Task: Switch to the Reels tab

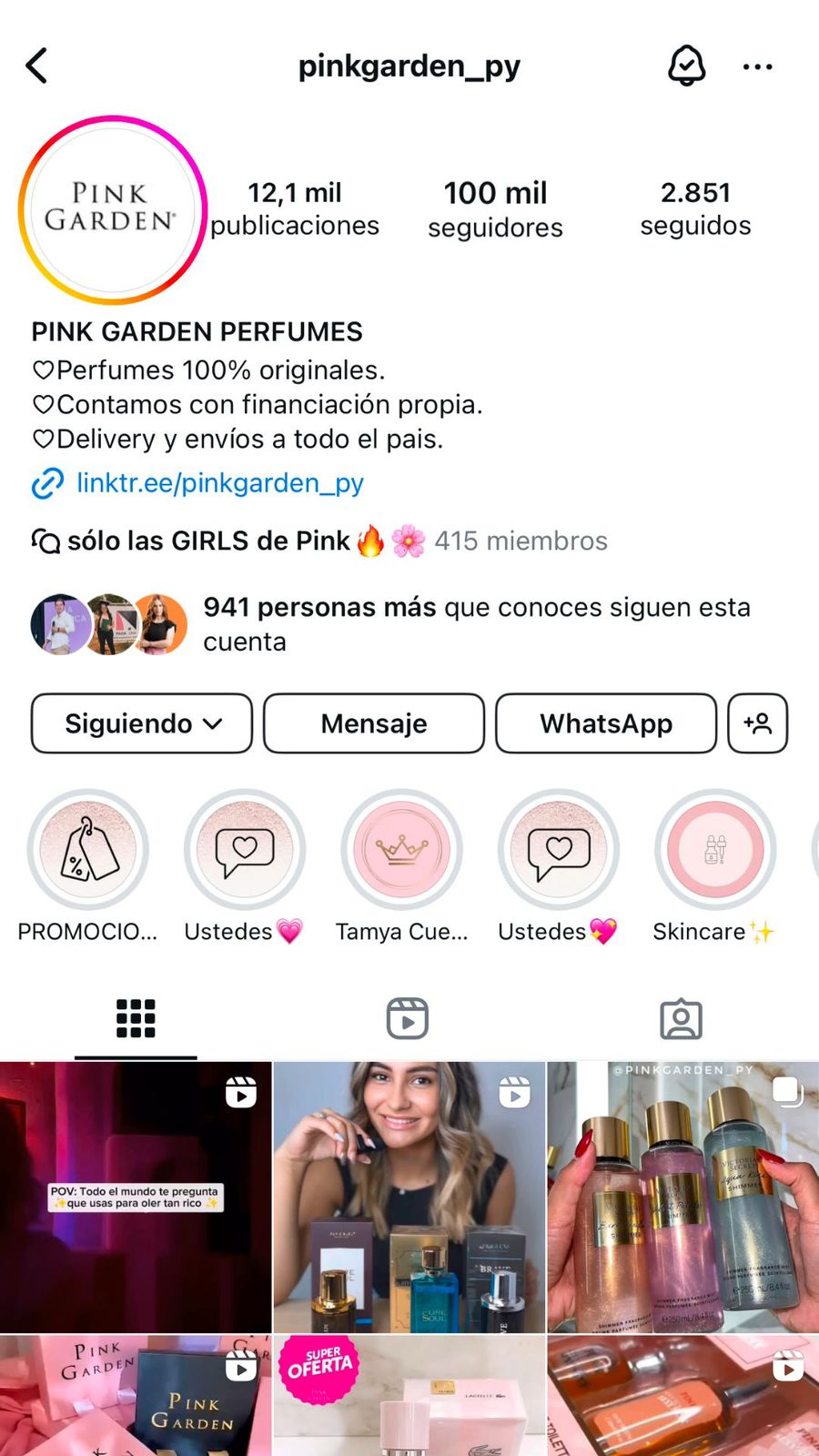Action: [408, 1018]
